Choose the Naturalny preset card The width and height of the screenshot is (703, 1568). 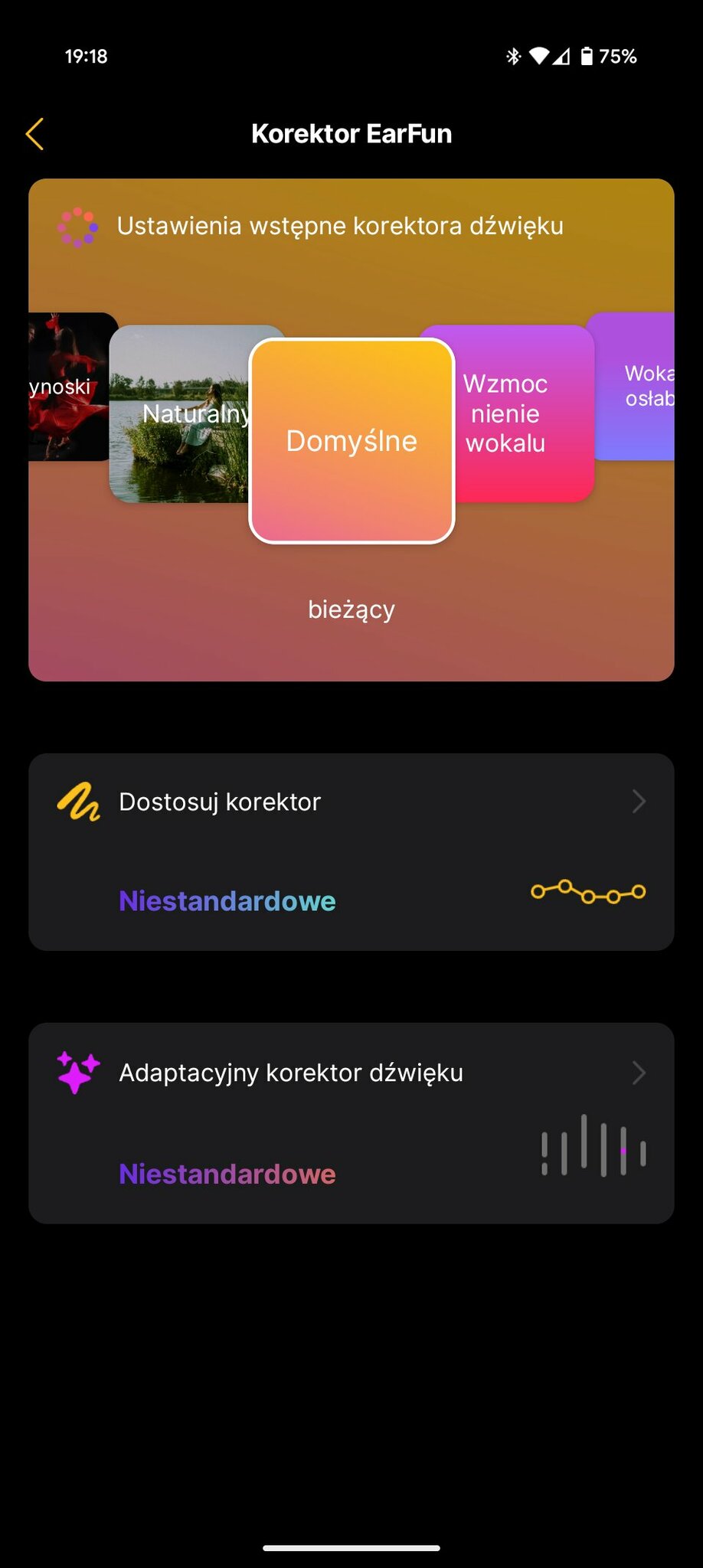pos(179,414)
